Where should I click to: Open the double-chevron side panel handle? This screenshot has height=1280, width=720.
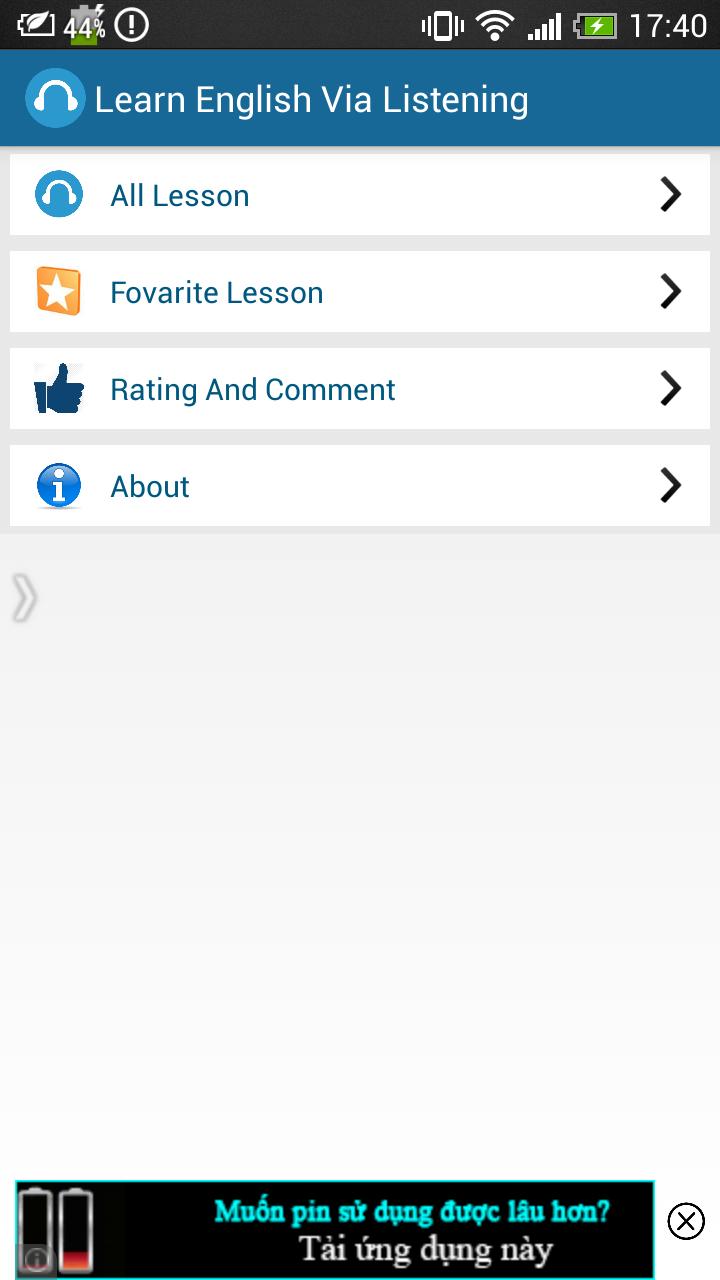(x=26, y=597)
